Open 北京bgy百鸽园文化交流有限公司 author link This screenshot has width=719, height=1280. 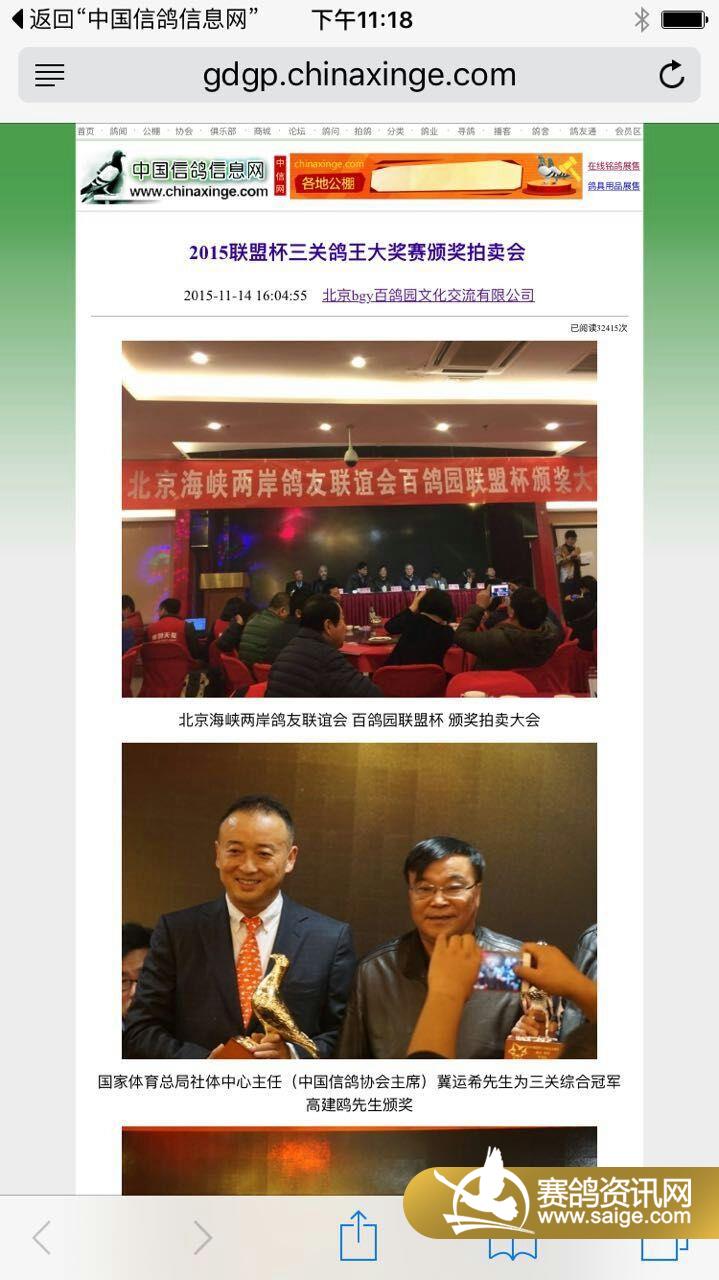tap(428, 295)
